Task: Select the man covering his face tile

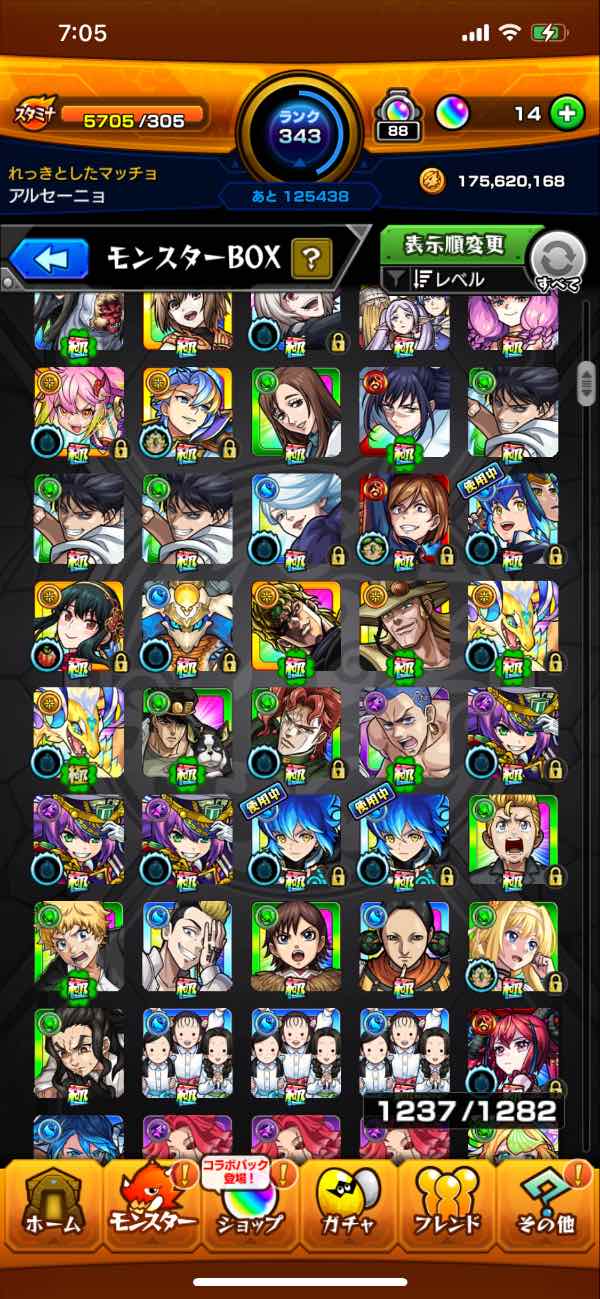Action: 187,947
